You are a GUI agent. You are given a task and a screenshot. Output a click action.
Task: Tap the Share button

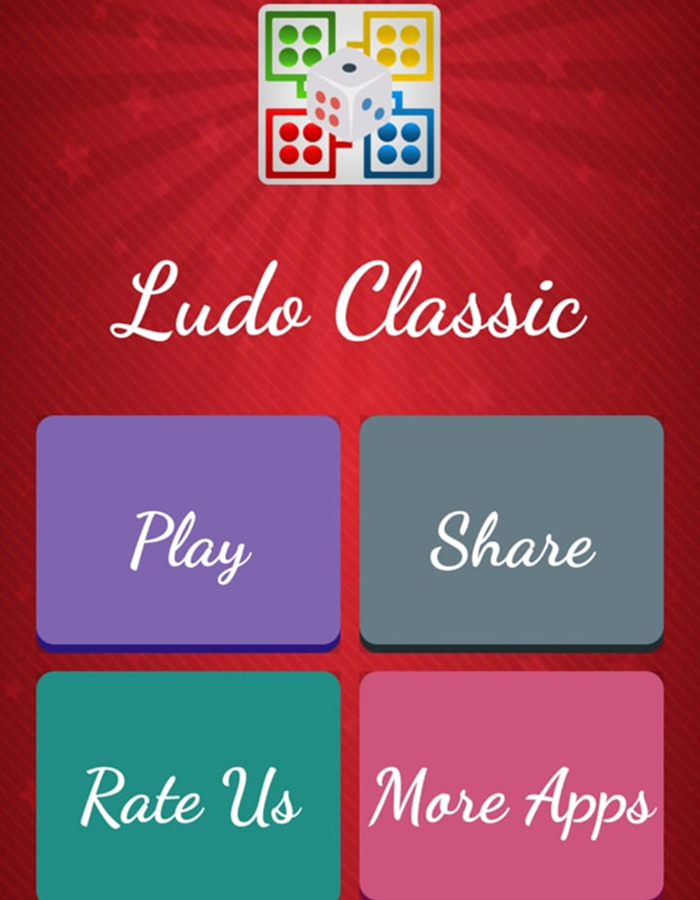pyautogui.click(x=511, y=532)
